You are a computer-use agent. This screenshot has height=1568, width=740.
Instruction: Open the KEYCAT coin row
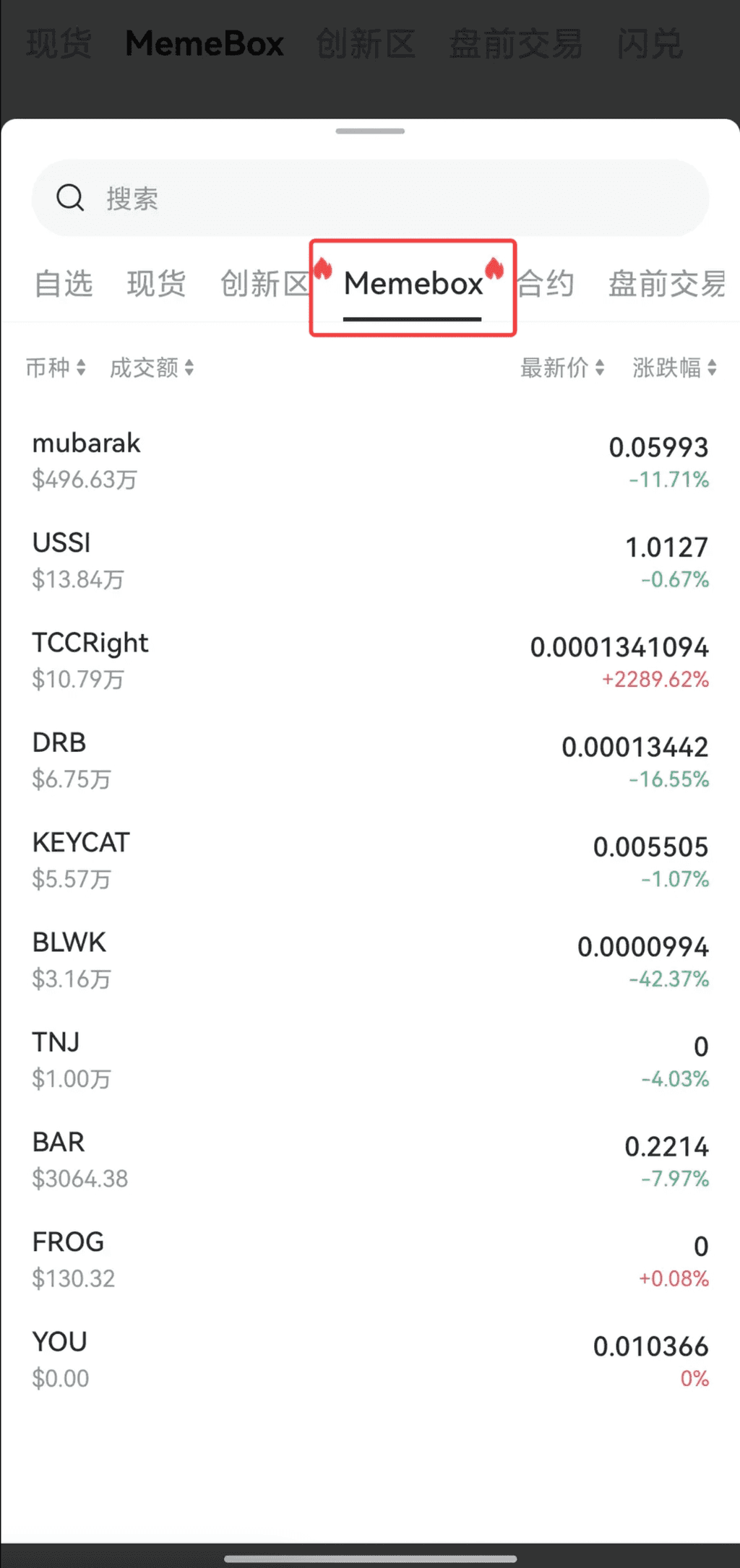point(370,859)
